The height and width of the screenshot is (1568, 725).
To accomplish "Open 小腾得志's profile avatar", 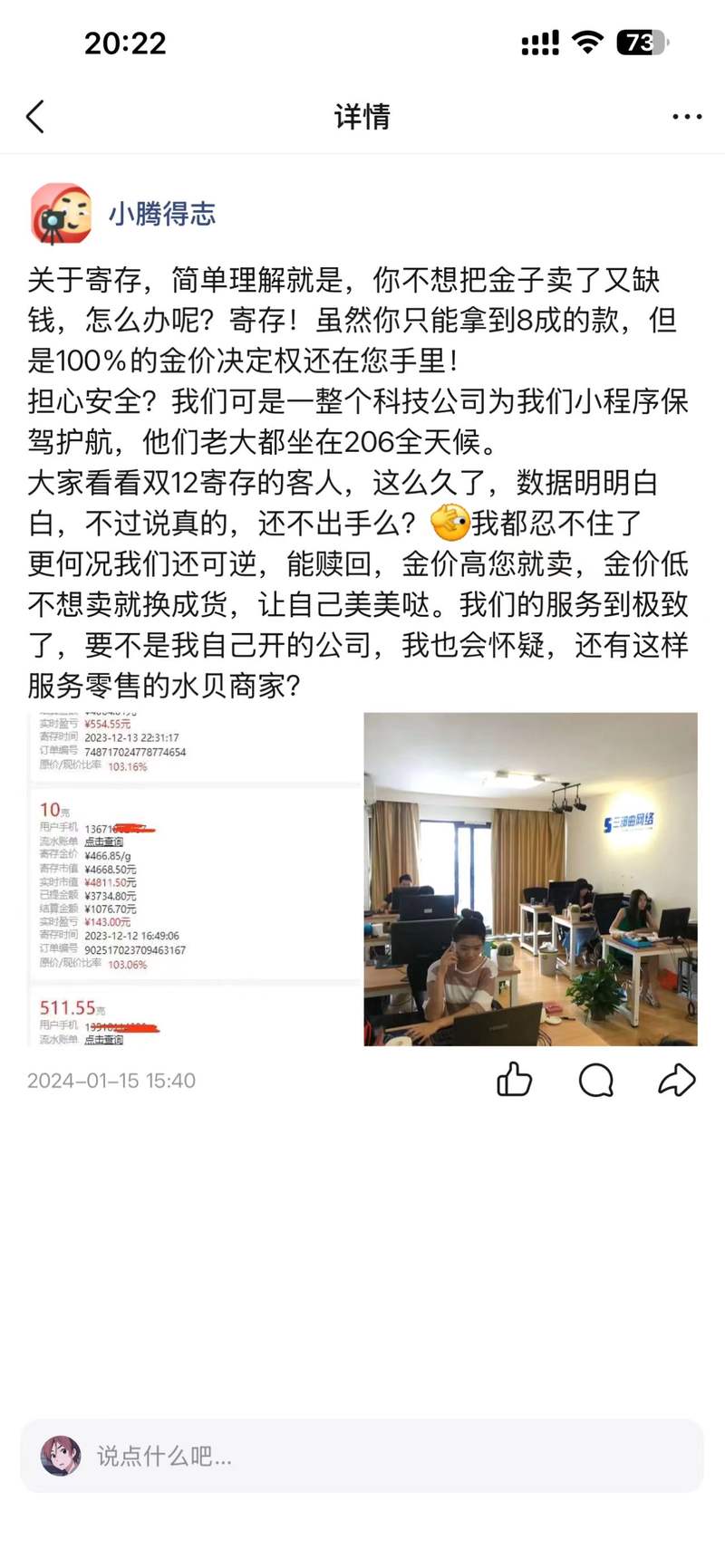I will (x=61, y=214).
